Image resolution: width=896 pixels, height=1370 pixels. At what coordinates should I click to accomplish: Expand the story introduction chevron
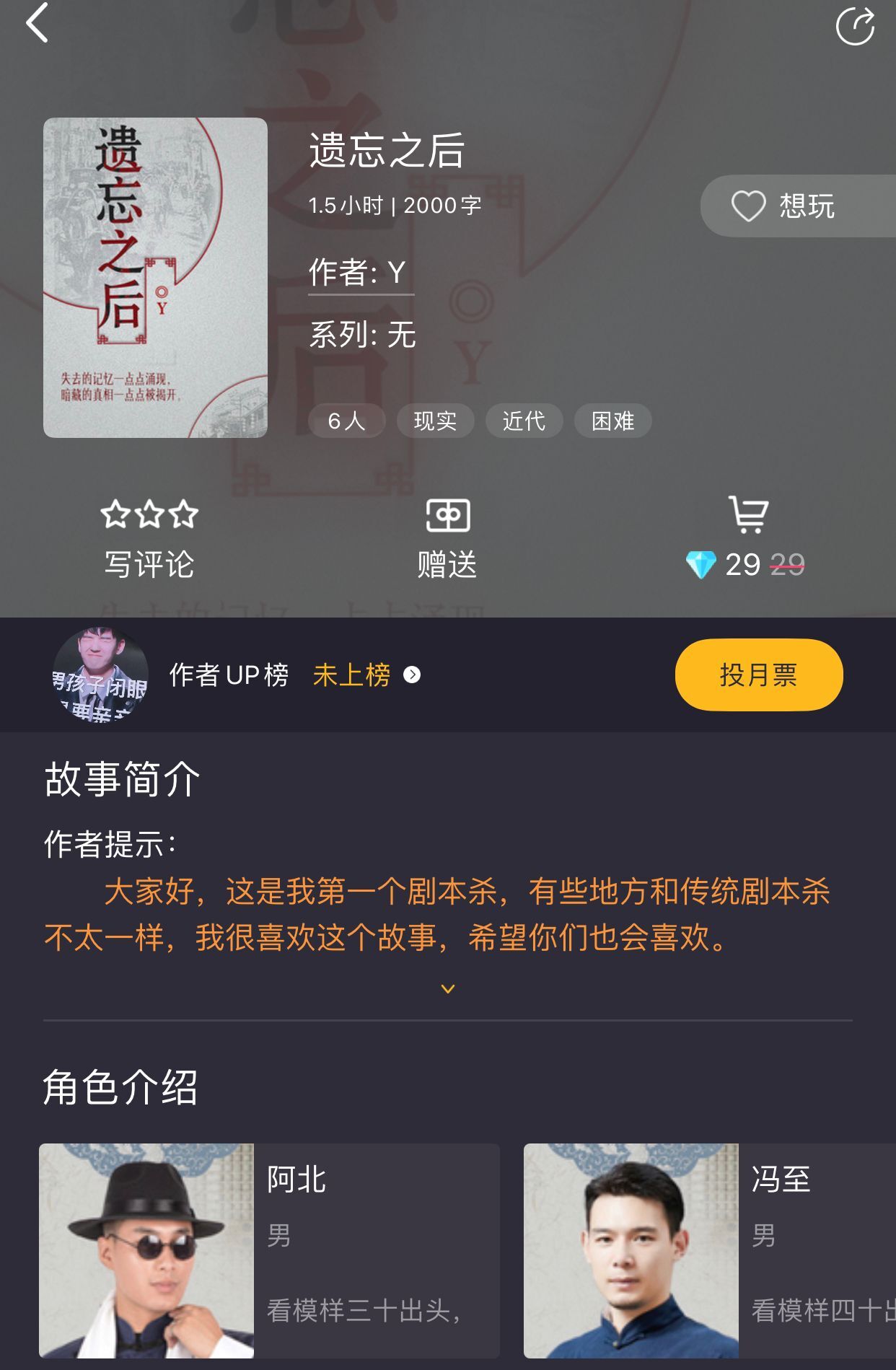point(448,989)
